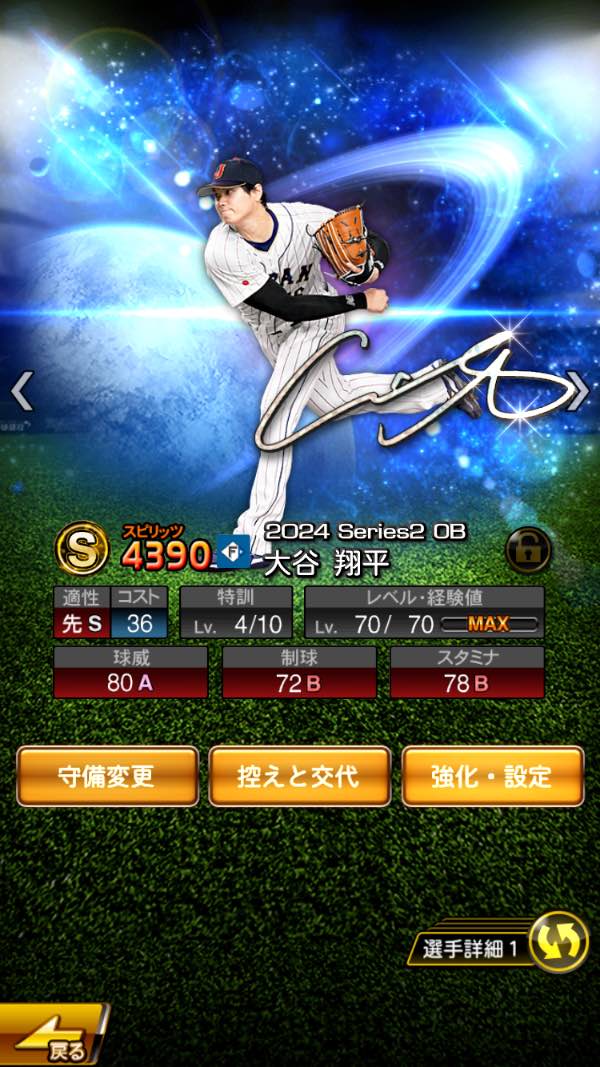Open the 強化・設定 menu
This screenshot has width=600, height=1067.
point(492,776)
